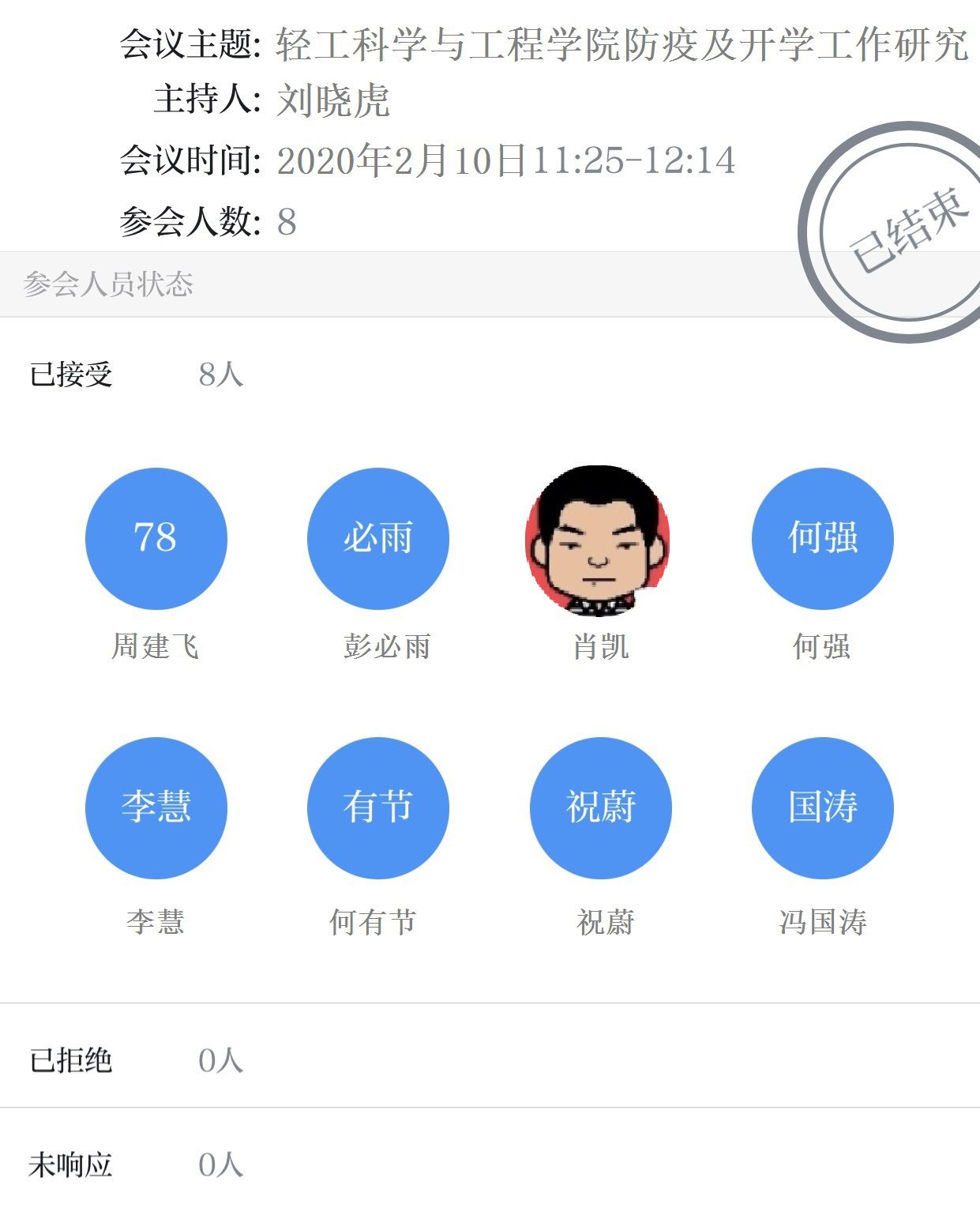980x1208 pixels.
Task: Select attendee 何强
Action: pos(822,539)
